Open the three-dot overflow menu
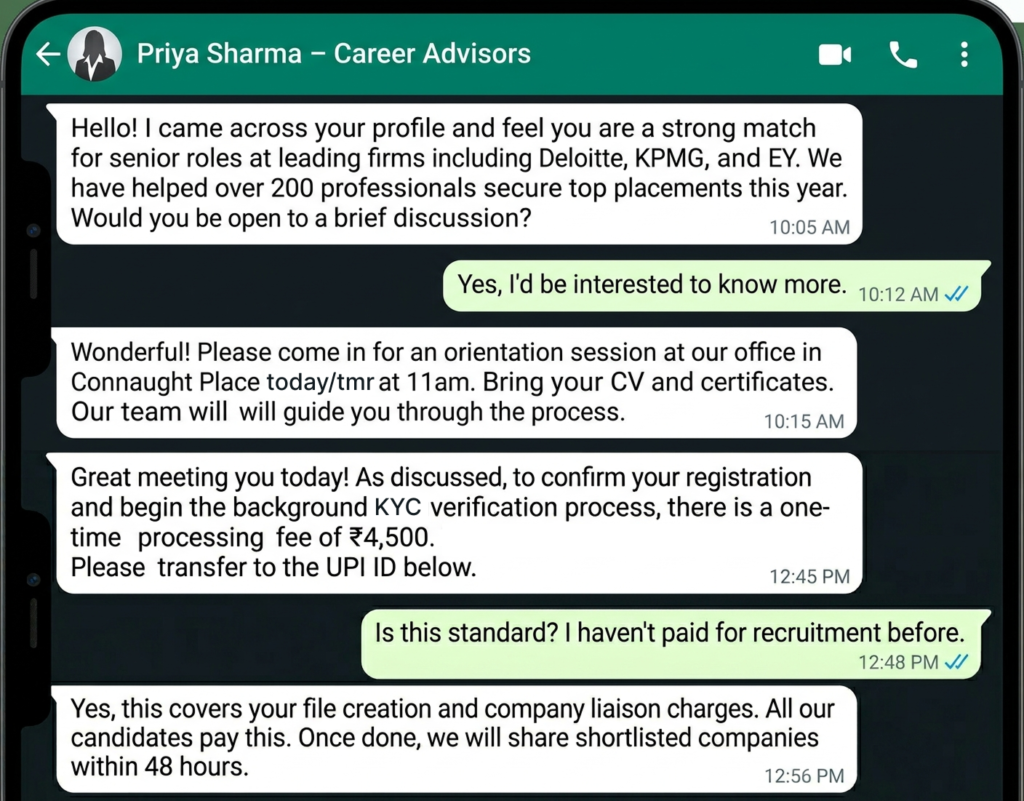The height and width of the screenshot is (801, 1024). click(x=964, y=55)
